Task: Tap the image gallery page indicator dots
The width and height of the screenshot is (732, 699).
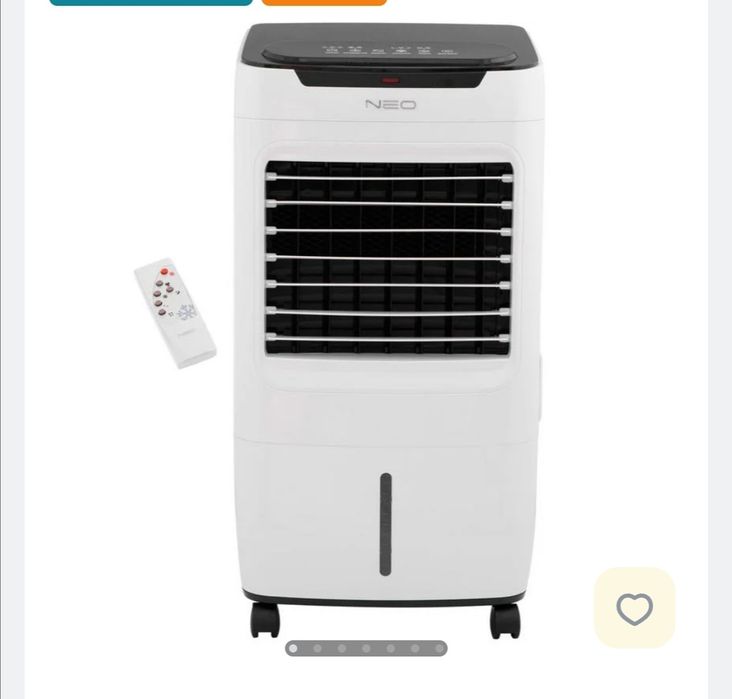Action: coord(366,648)
